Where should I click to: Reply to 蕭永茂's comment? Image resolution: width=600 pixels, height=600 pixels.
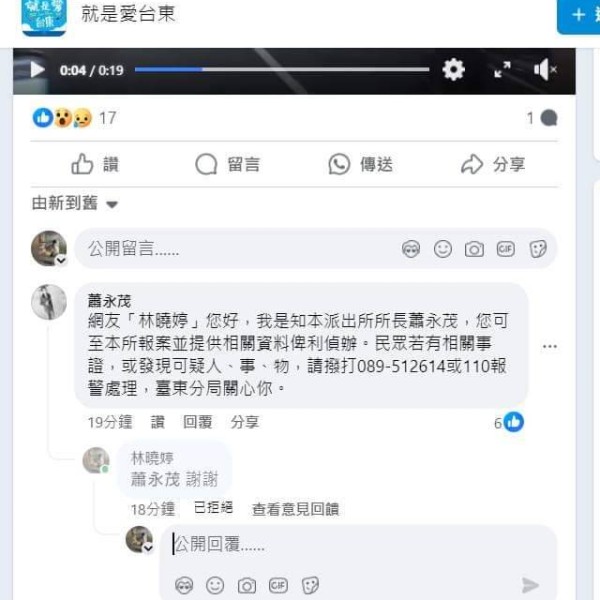pos(196,422)
